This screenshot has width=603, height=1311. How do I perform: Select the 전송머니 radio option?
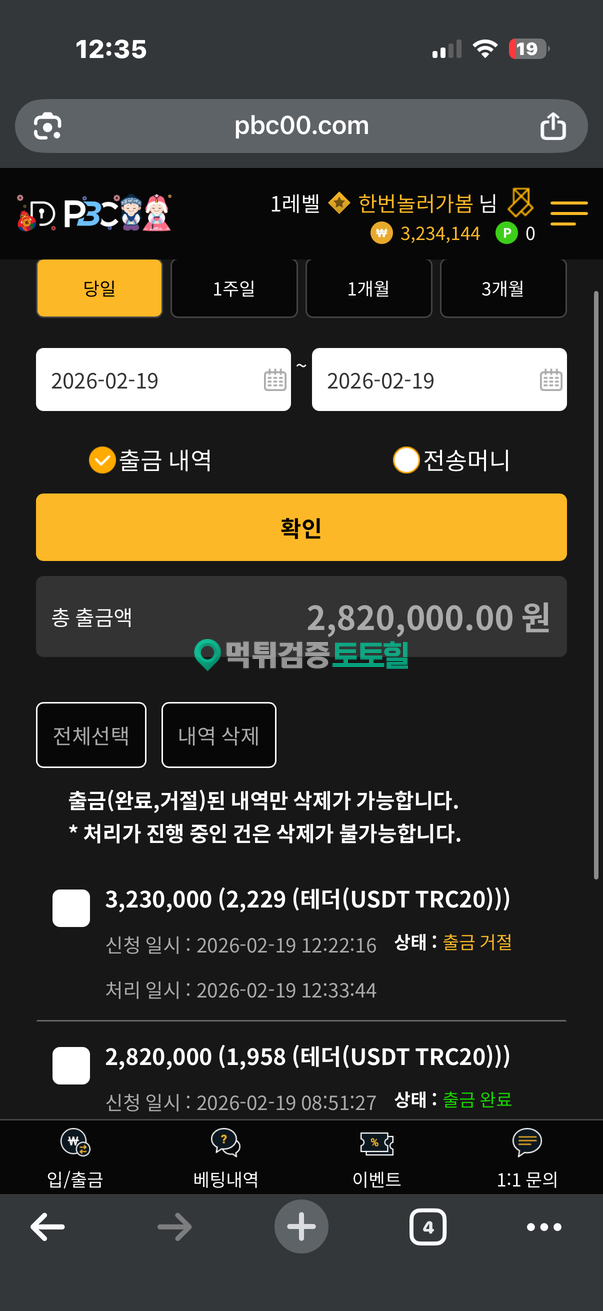tap(405, 460)
